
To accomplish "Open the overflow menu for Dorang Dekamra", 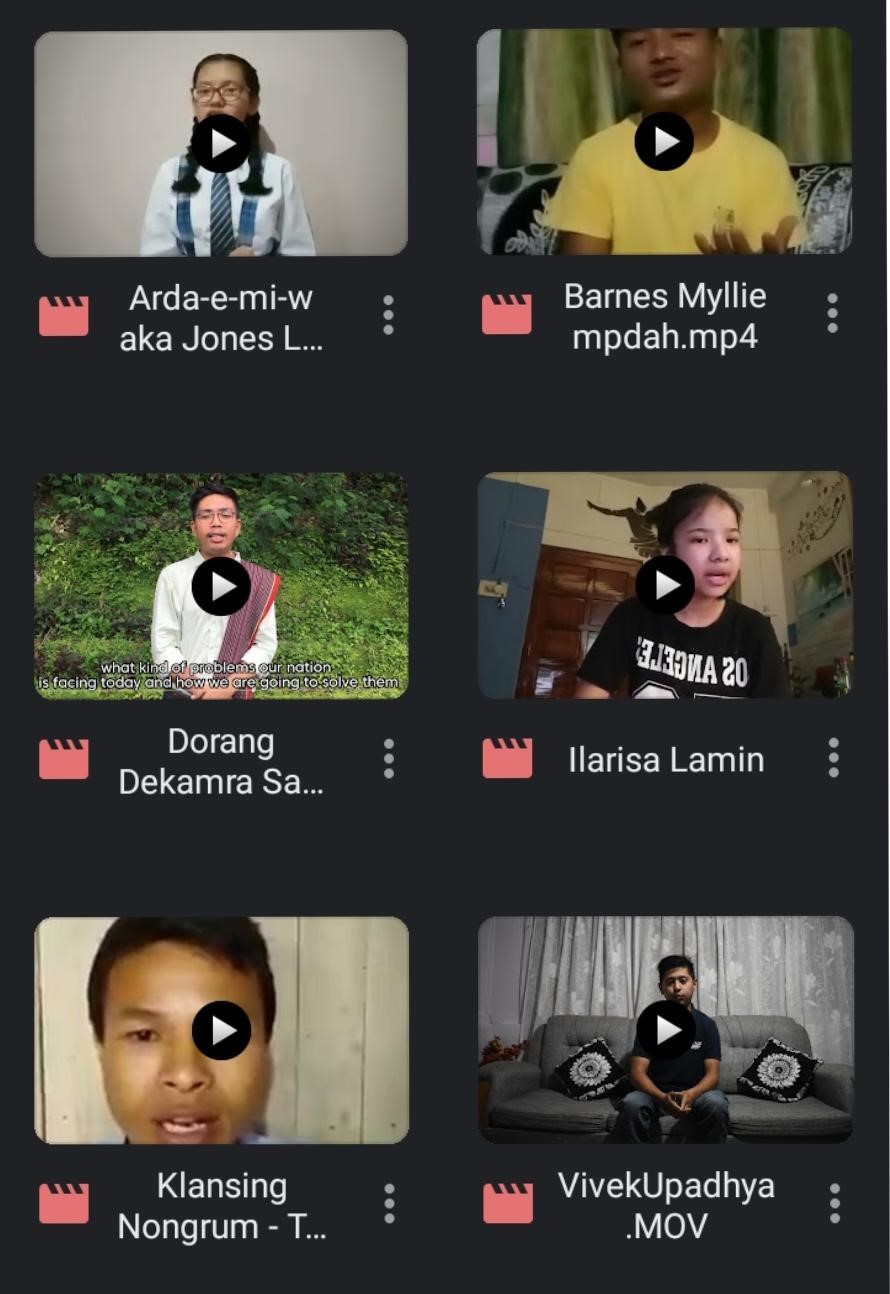I will click(x=388, y=759).
